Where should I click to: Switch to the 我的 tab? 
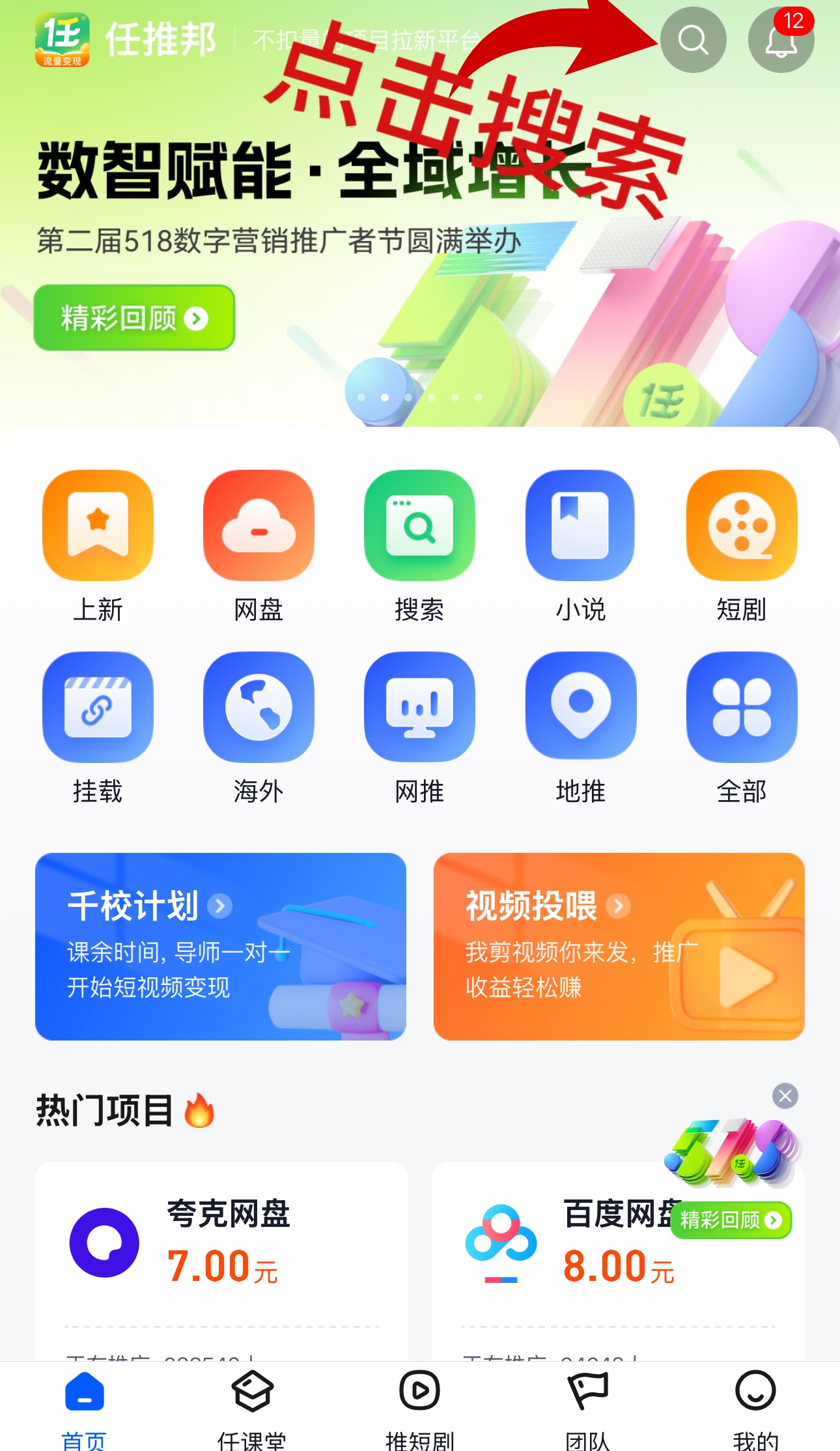point(755,1407)
